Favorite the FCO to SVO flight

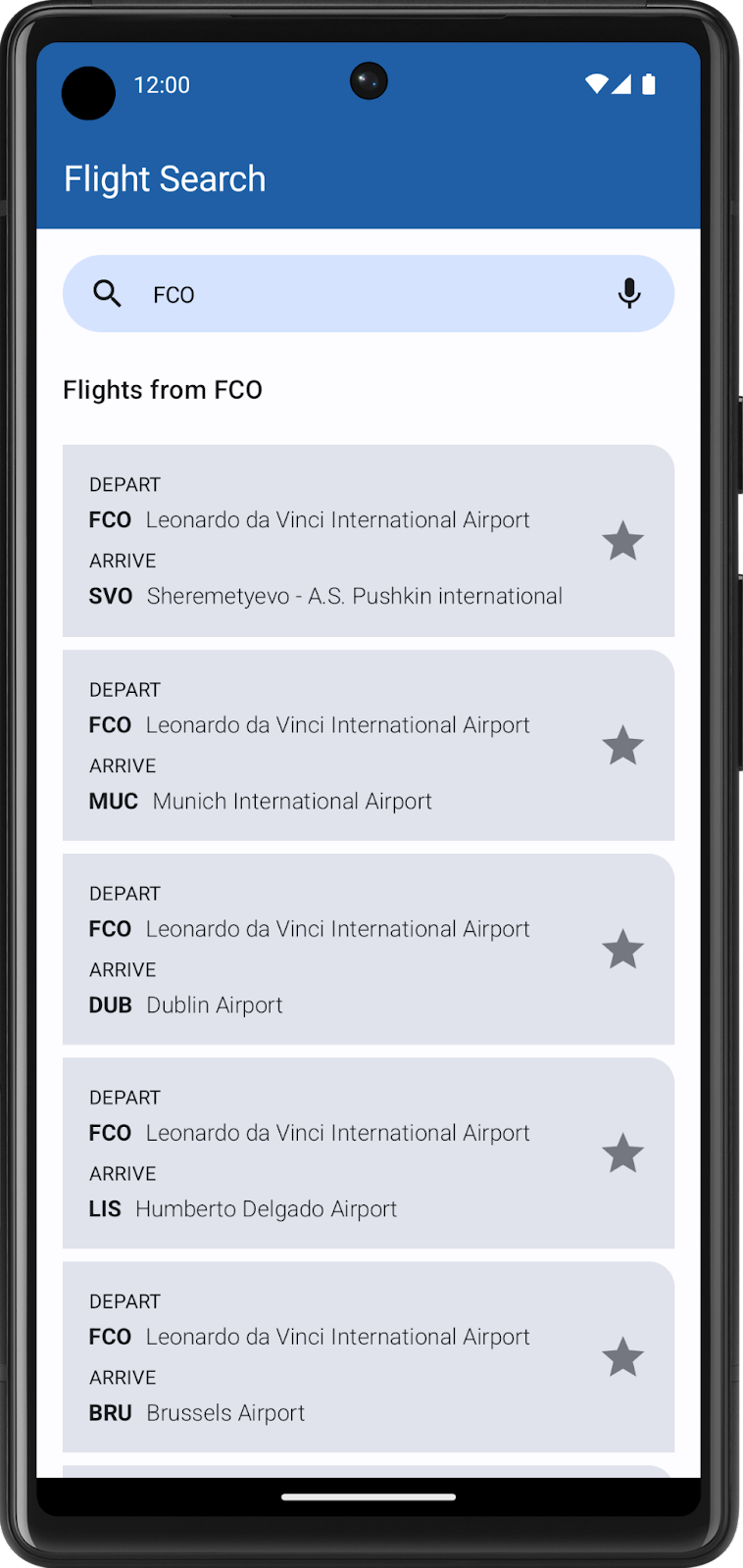click(622, 541)
